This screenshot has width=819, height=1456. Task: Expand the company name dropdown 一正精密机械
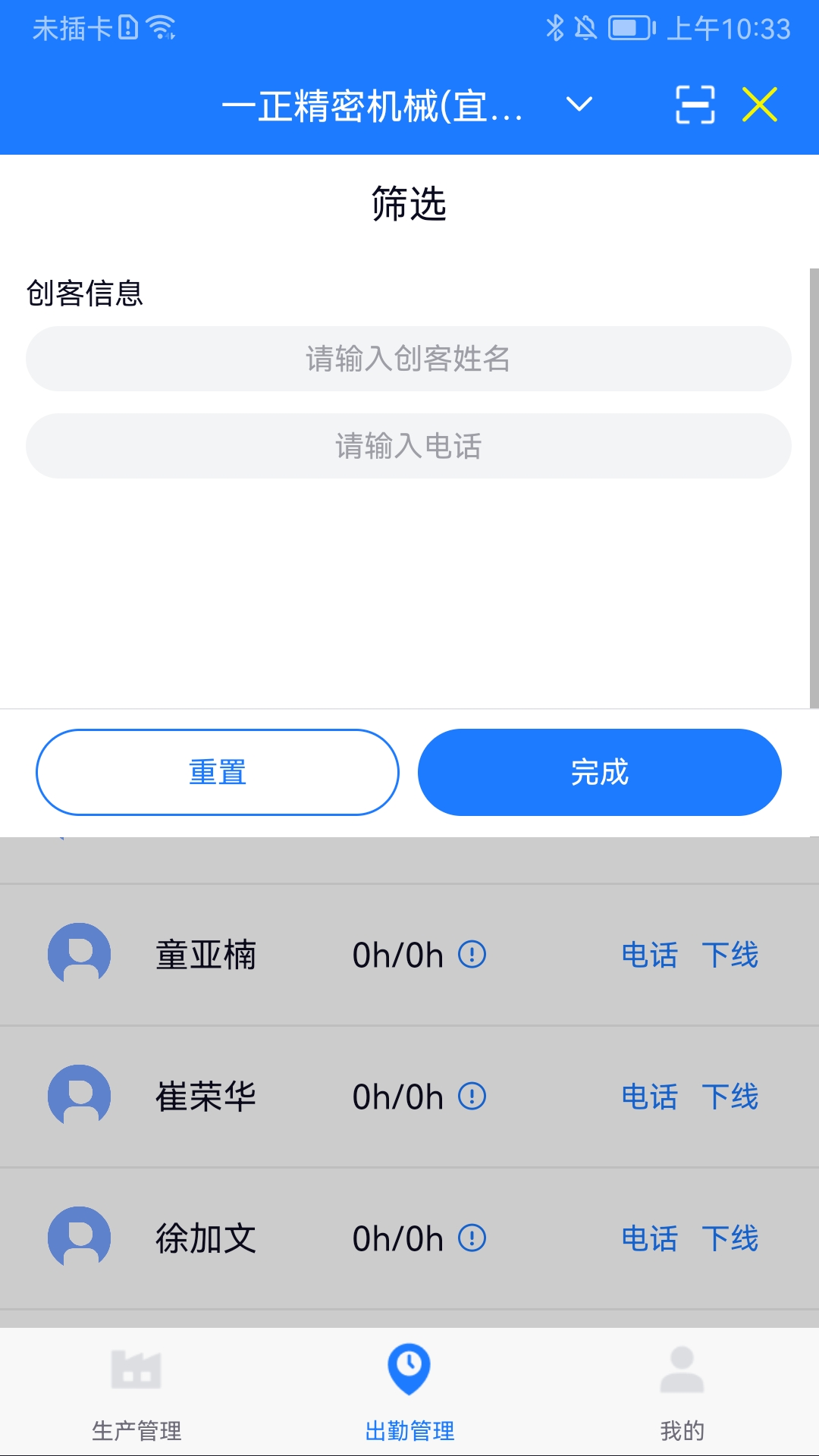pos(576,106)
